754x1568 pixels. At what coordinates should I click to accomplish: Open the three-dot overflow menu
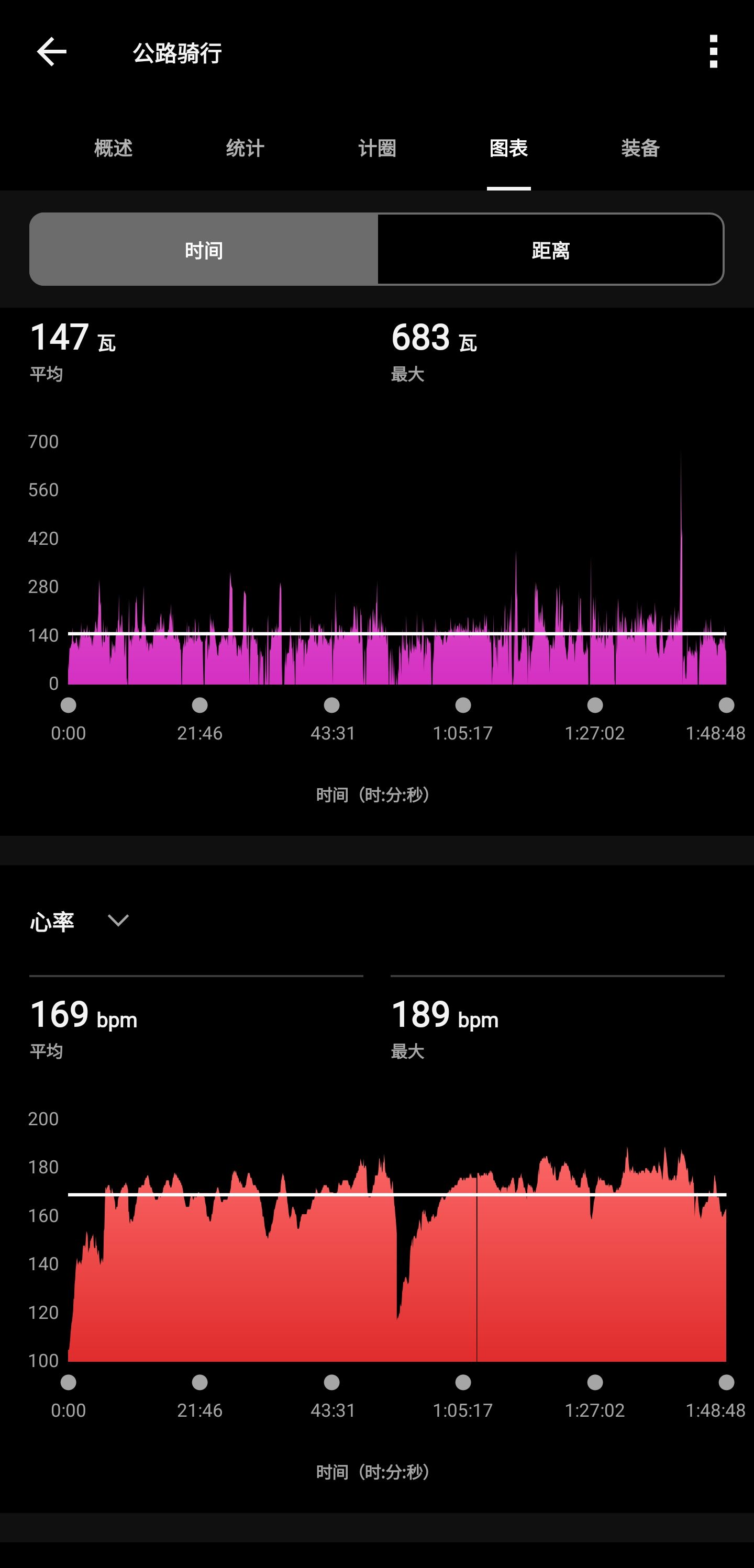pos(713,52)
